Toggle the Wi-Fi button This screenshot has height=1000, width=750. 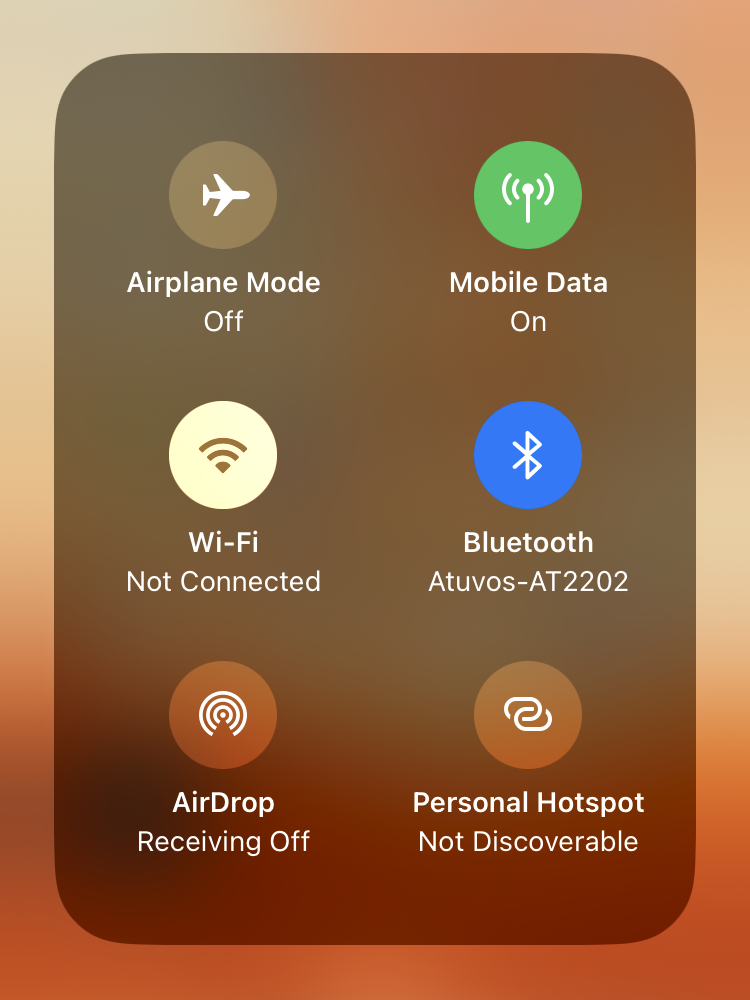click(x=223, y=455)
